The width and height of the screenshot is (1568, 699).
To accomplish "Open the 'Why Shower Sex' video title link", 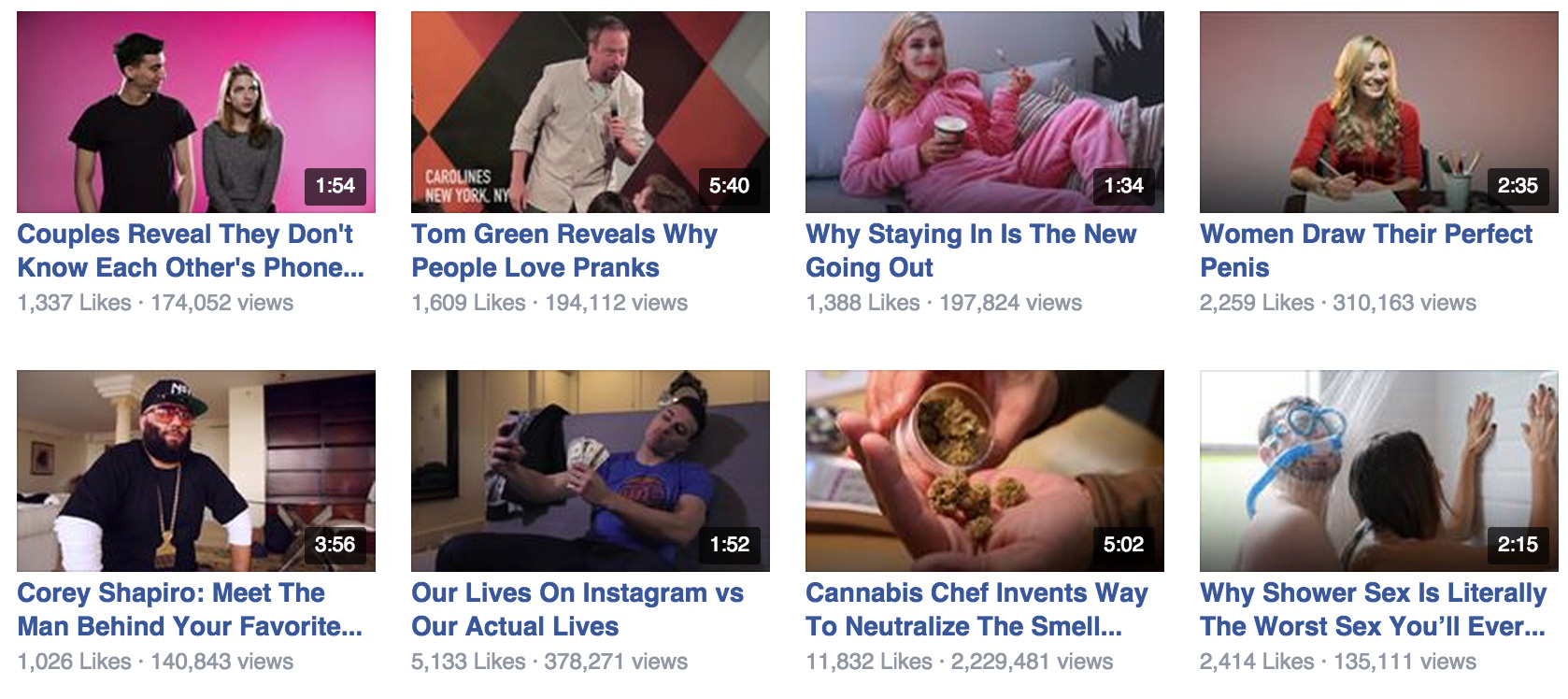I will point(1372,609).
